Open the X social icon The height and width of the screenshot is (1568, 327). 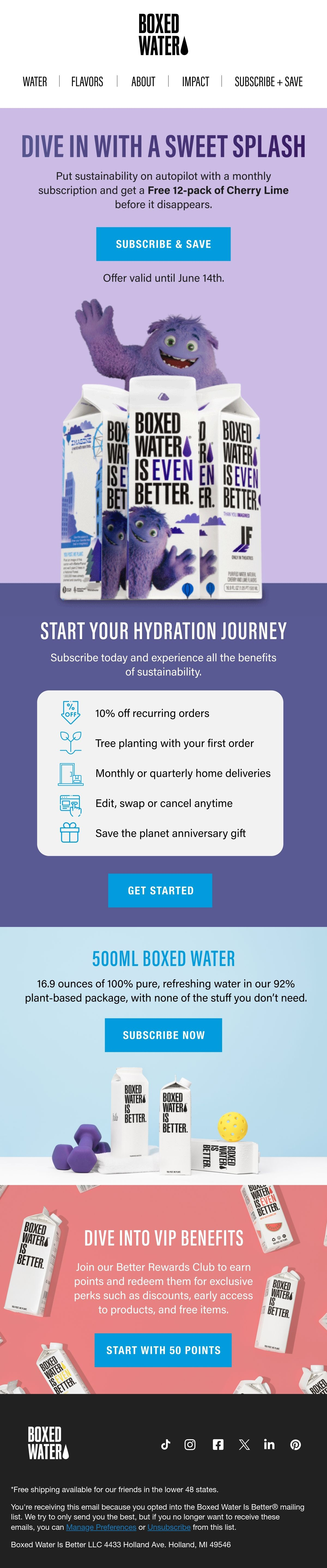244,1444
